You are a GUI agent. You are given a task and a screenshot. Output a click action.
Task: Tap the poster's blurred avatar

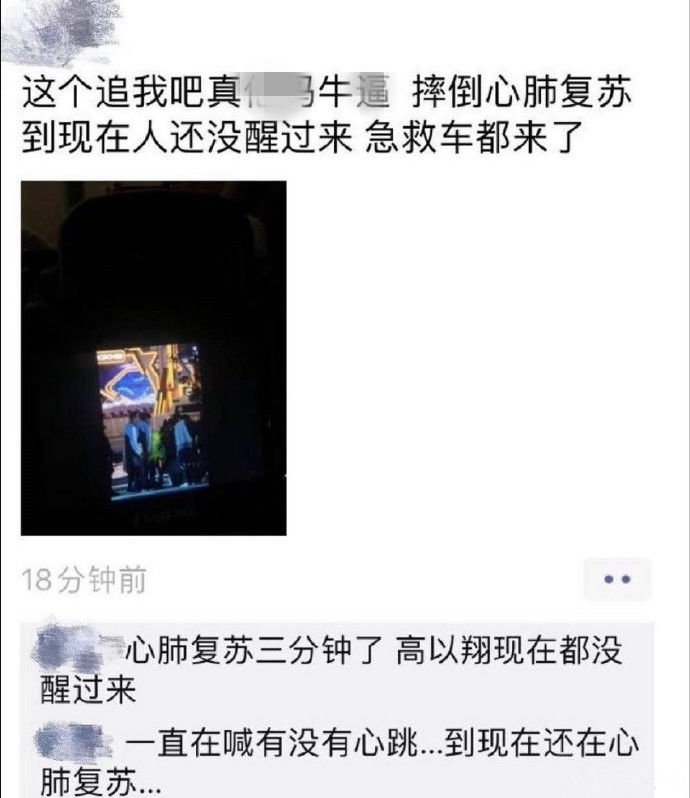coord(62,32)
